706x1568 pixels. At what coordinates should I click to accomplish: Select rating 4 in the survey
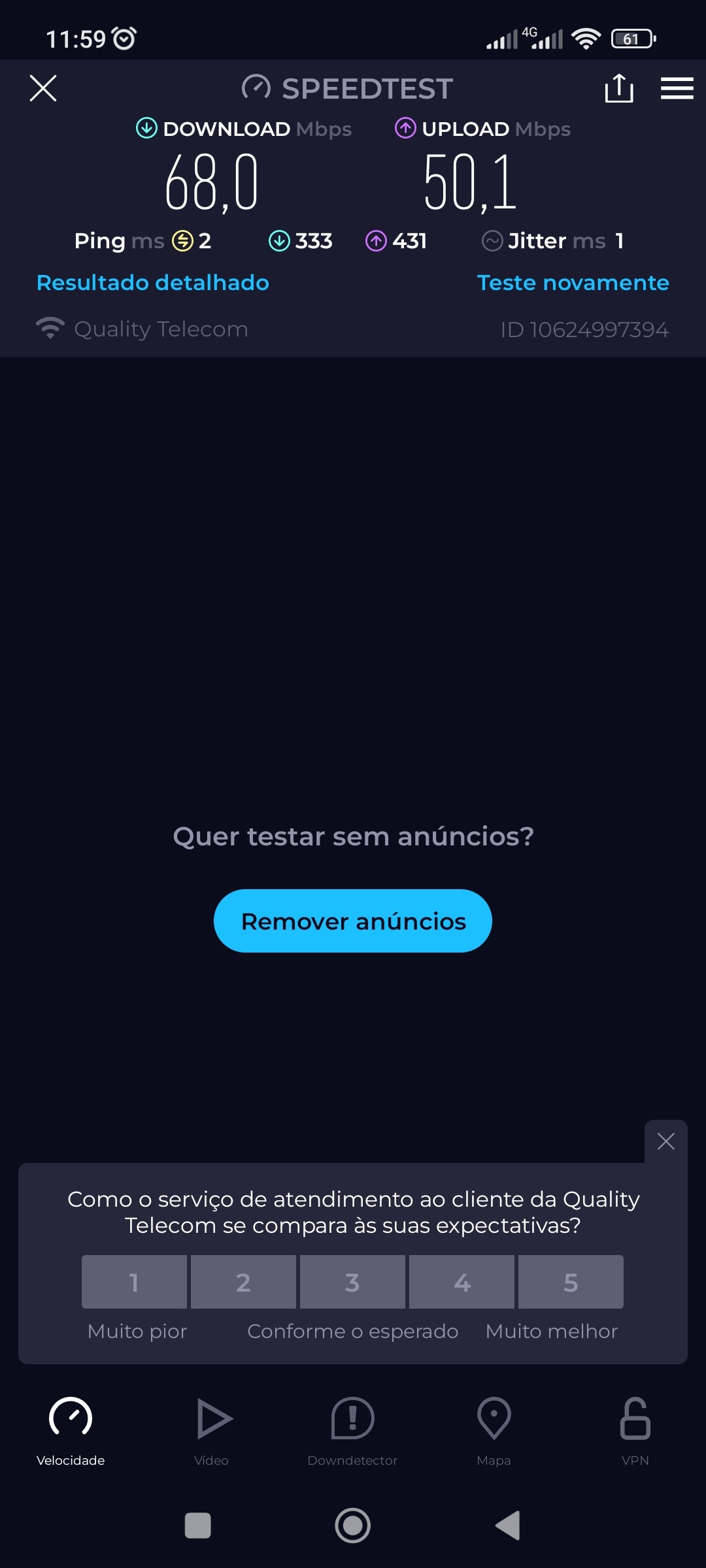462,1282
